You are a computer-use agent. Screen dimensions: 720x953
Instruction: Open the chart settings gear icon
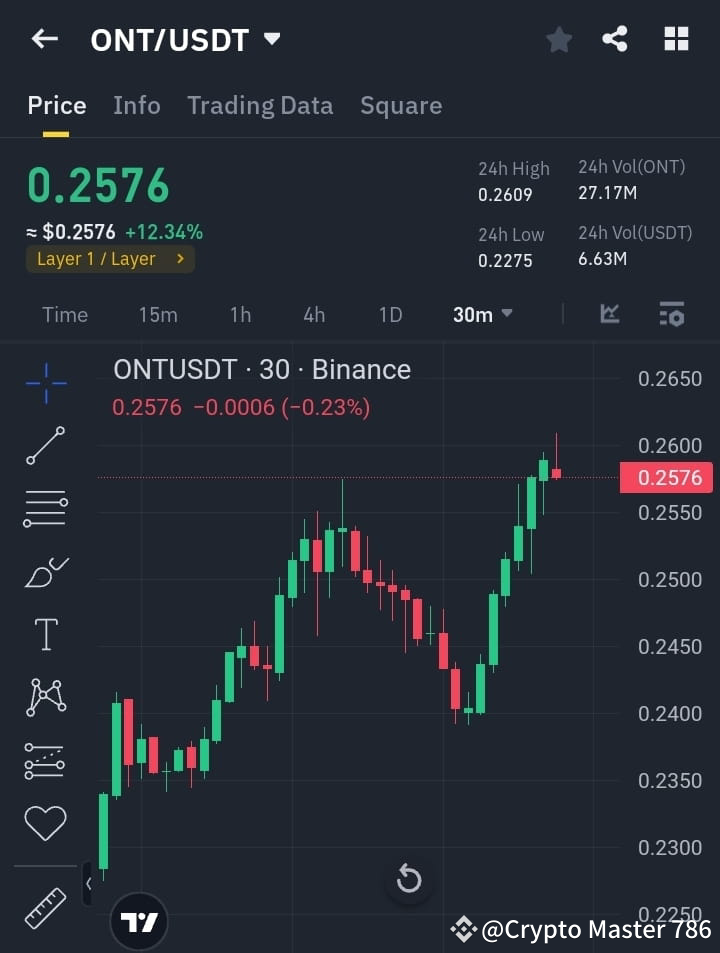pyautogui.click(x=672, y=314)
